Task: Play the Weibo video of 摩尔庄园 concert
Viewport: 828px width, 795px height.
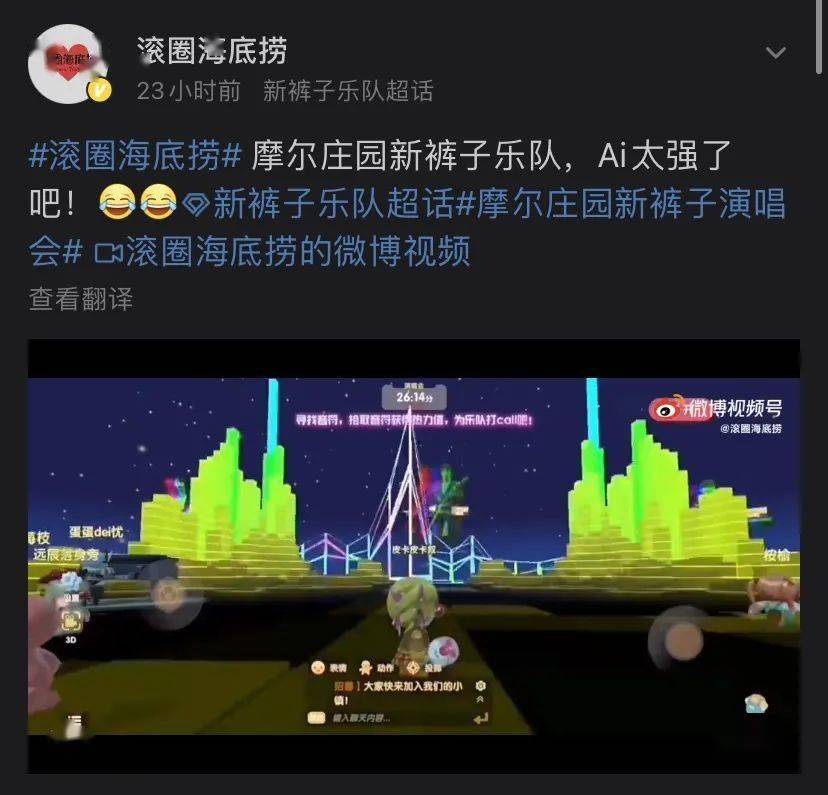Action: [x=413, y=555]
